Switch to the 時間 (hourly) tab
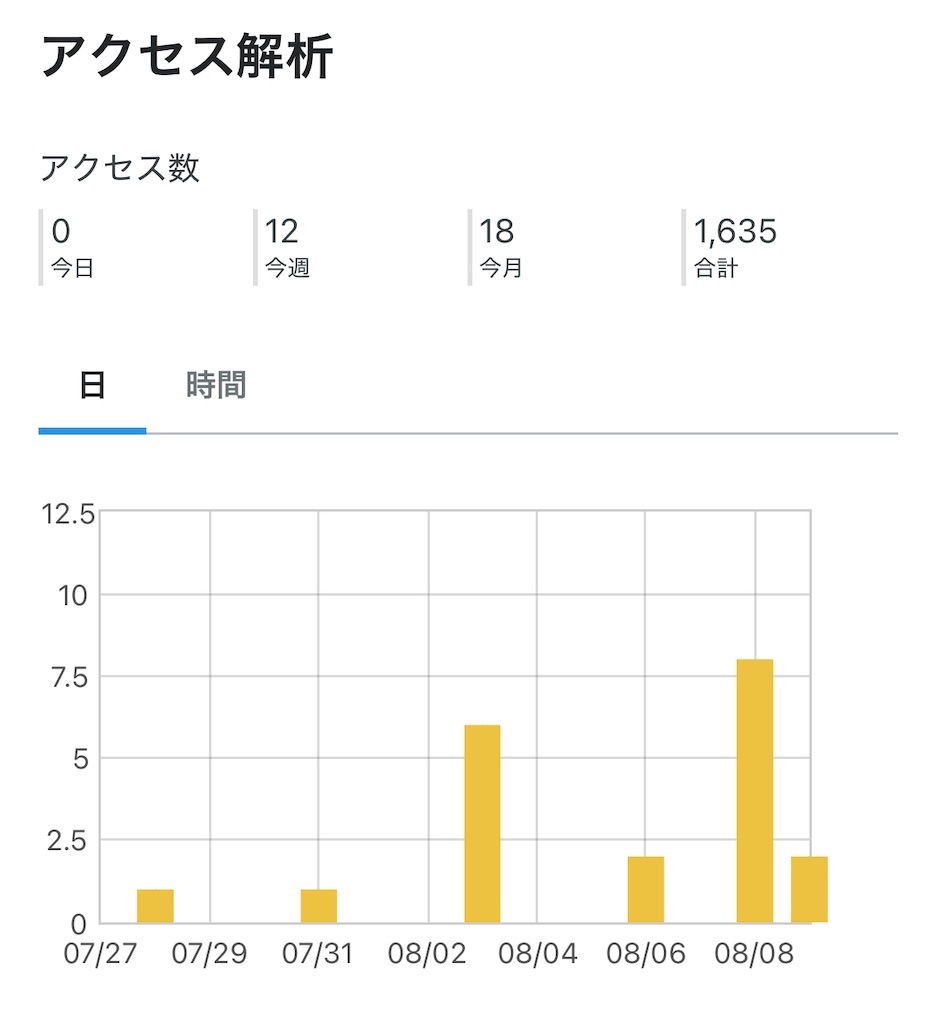Image resolution: width=937 pixels, height=1024 pixels. 216,383
